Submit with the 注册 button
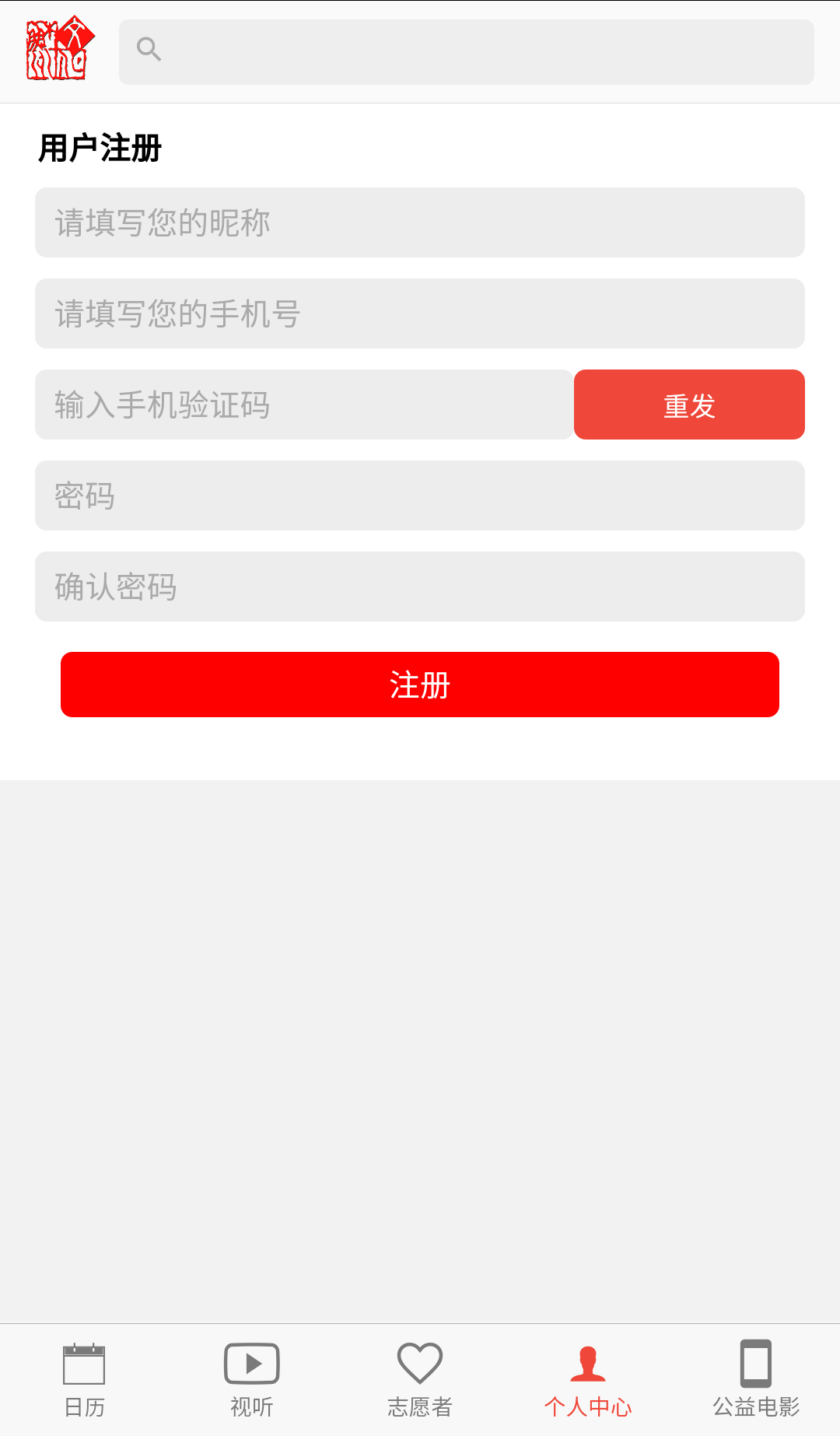Image resolution: width=840 pixels, height=1436 pixels. pos(420,685)
